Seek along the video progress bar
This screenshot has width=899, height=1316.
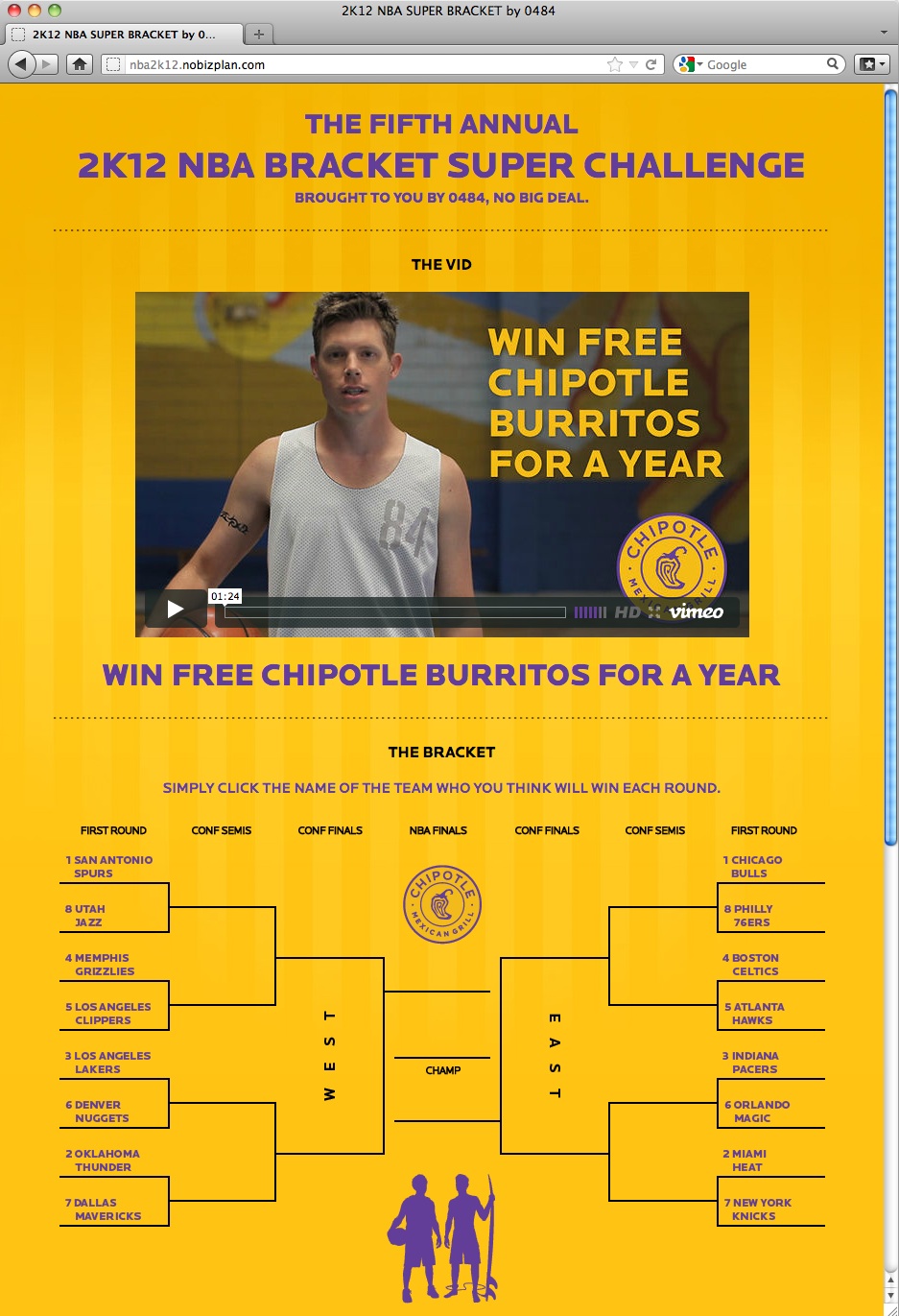394,612
